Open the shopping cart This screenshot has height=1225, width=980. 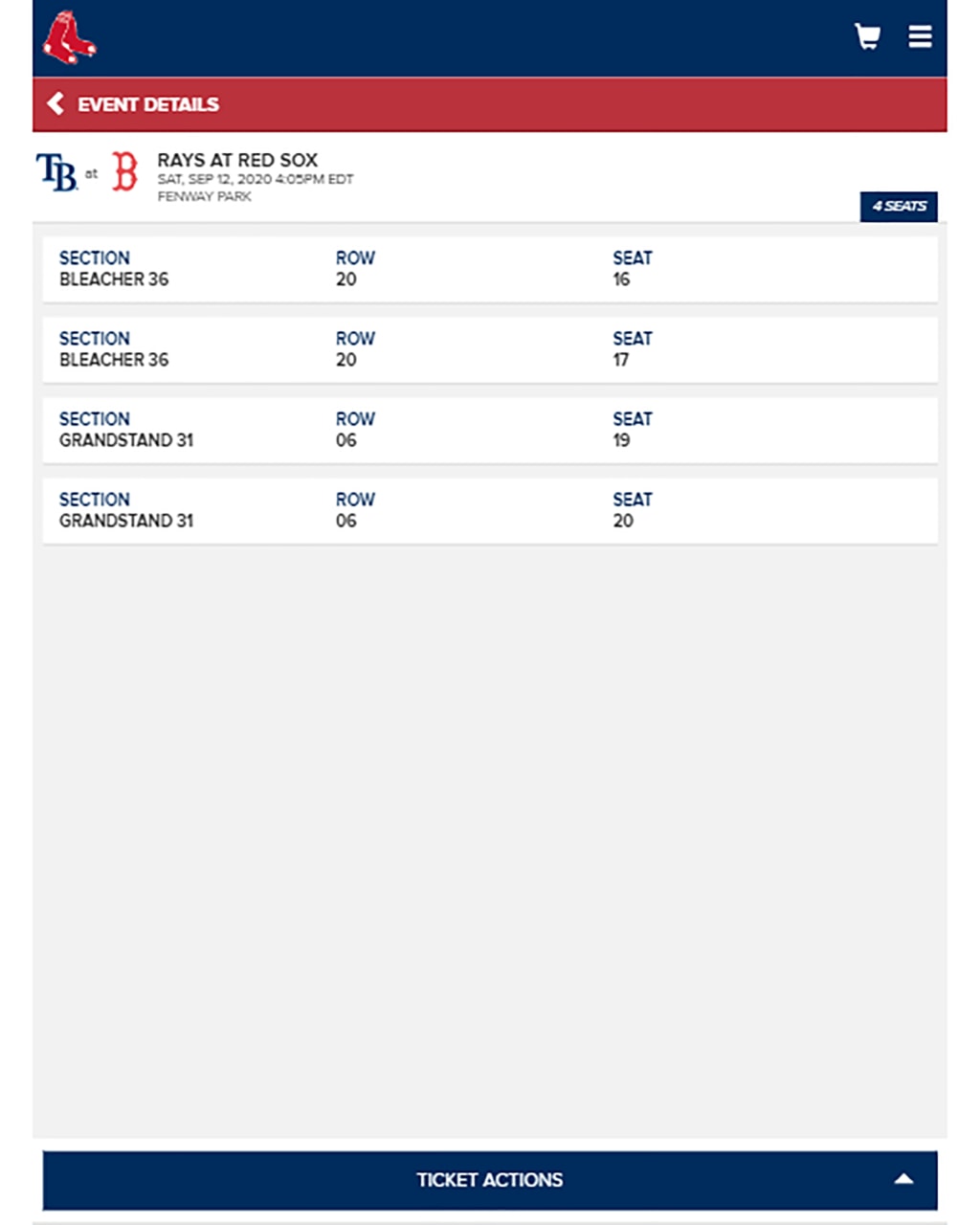coord(867,36)
